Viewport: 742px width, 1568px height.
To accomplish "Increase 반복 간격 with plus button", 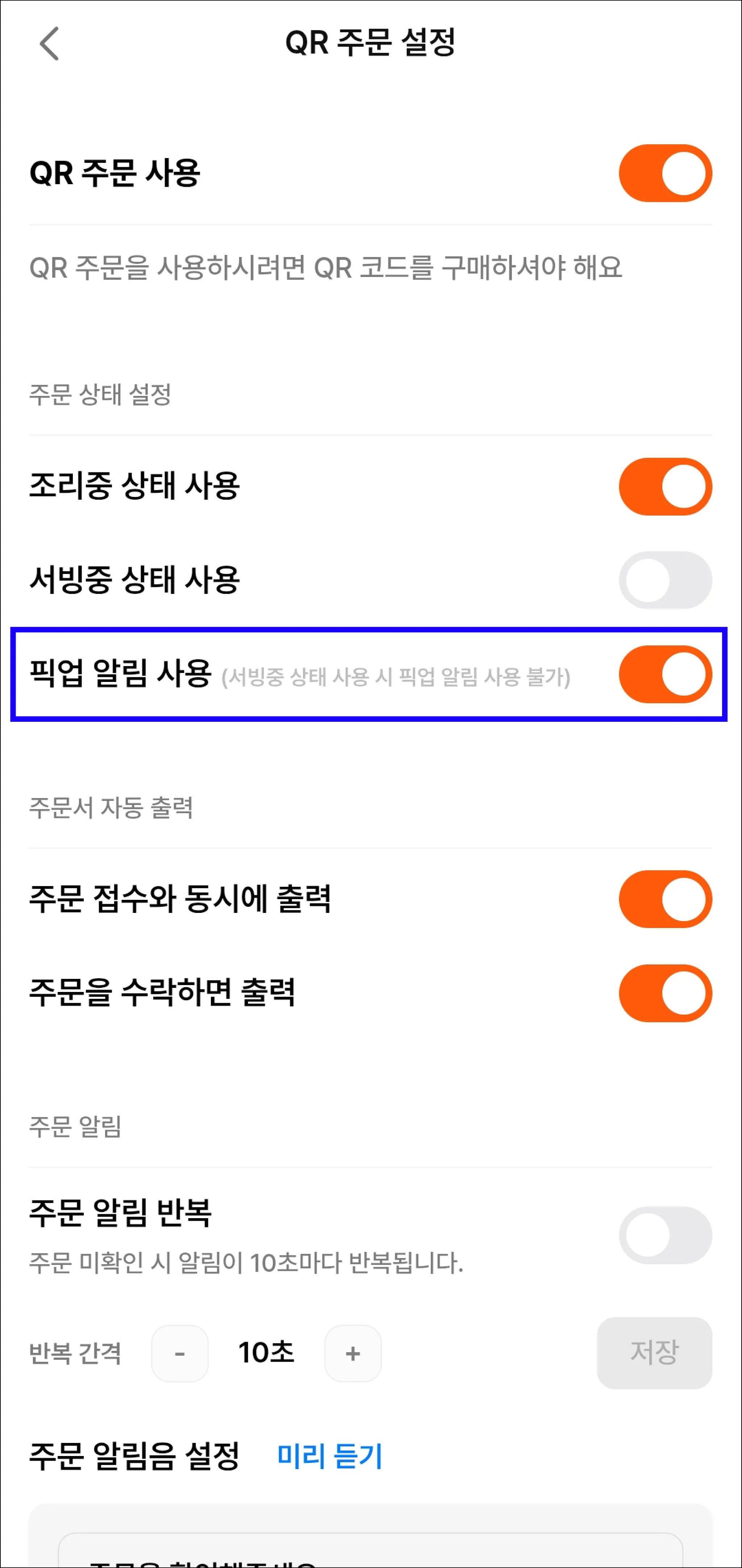I will 353,1353.
